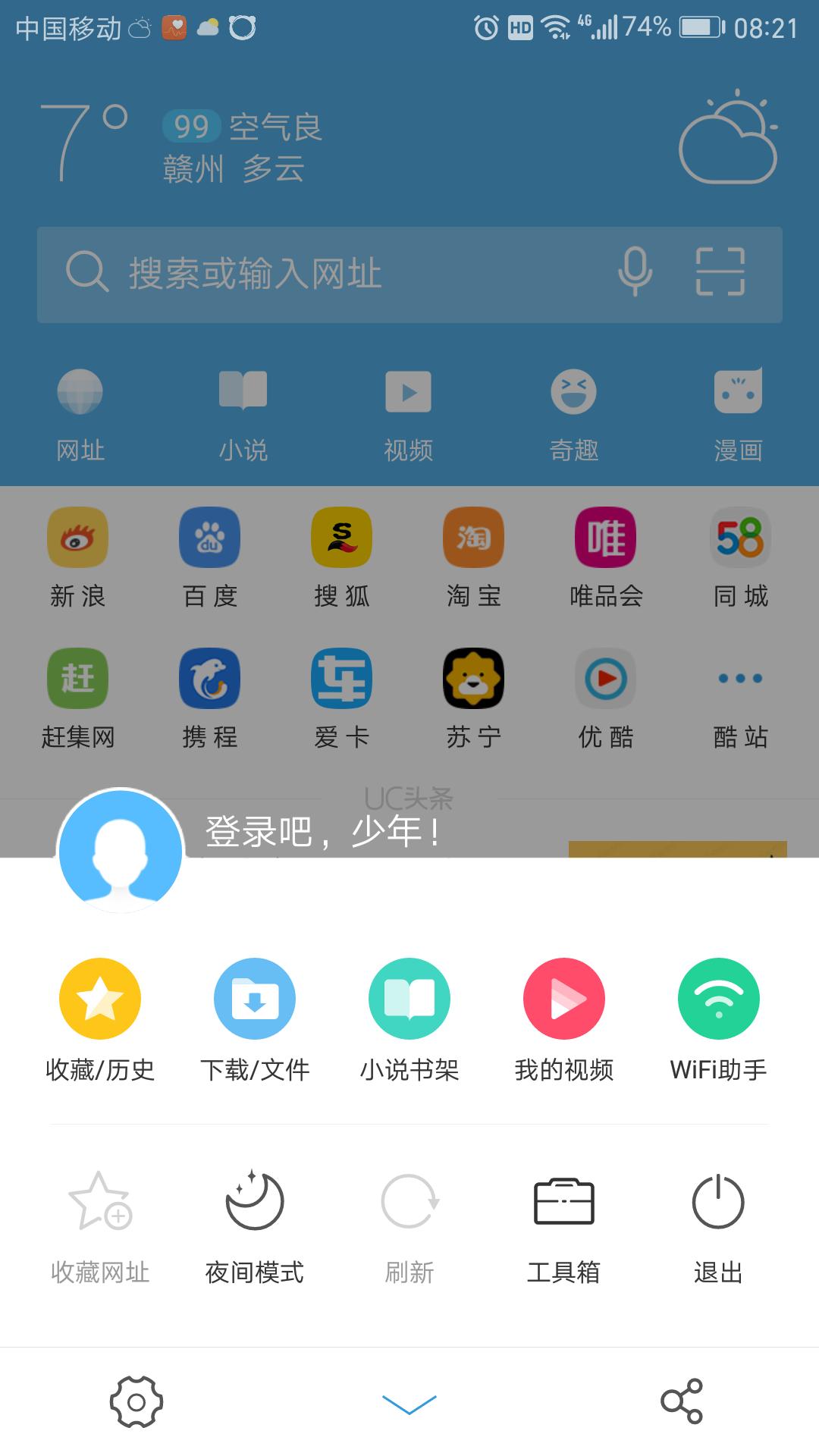Open browser settings via gear icon
The image size is (819, 1456).
pyautogui.click(x=136, y=1401)
